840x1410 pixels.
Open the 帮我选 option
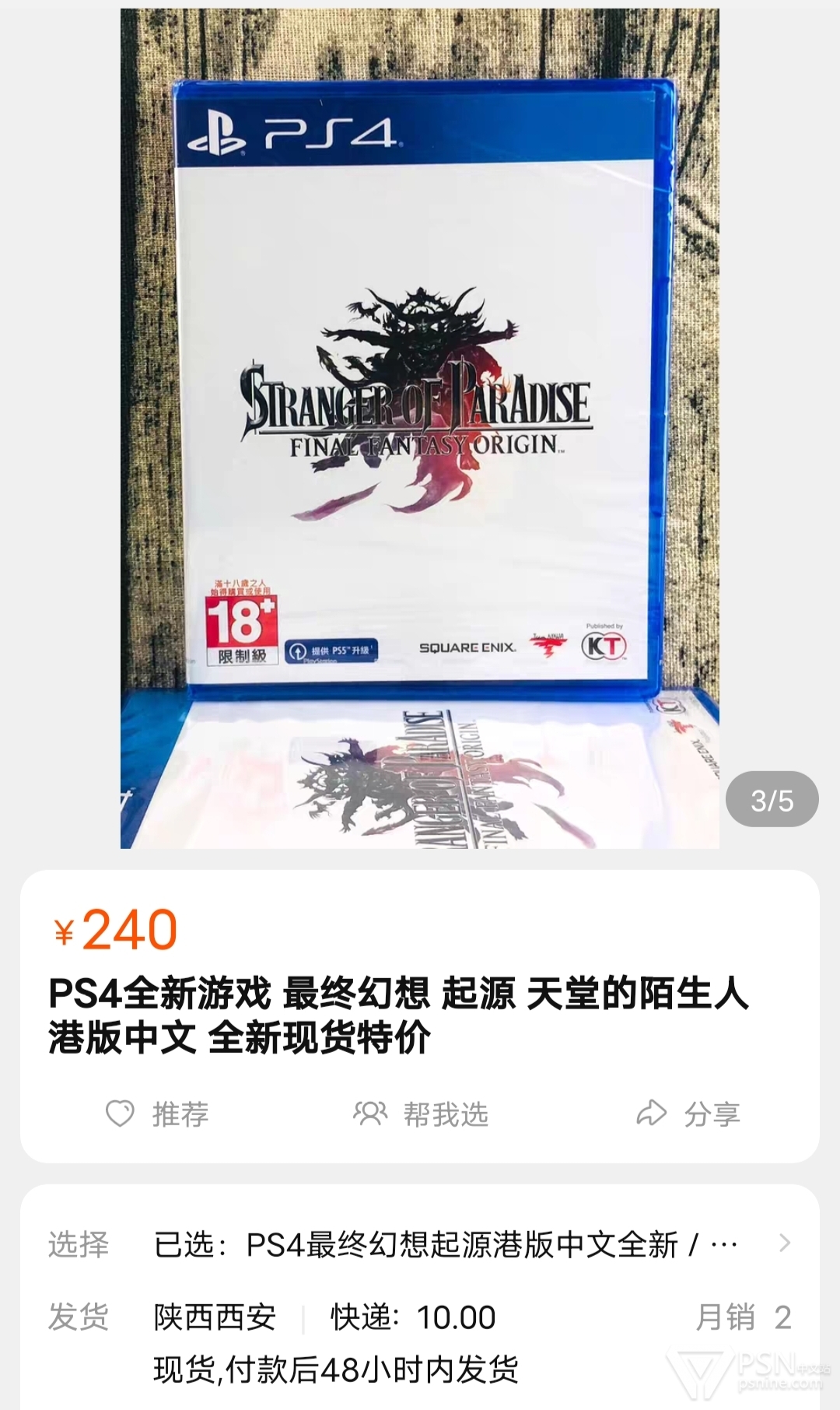(421, 1114)
